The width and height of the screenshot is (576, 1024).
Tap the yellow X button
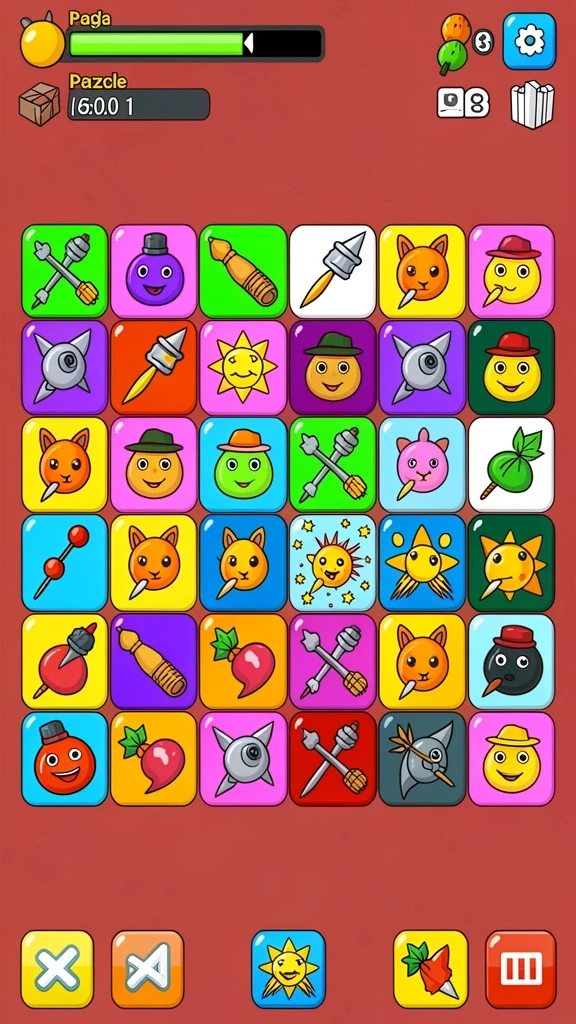tap(57, 969)
